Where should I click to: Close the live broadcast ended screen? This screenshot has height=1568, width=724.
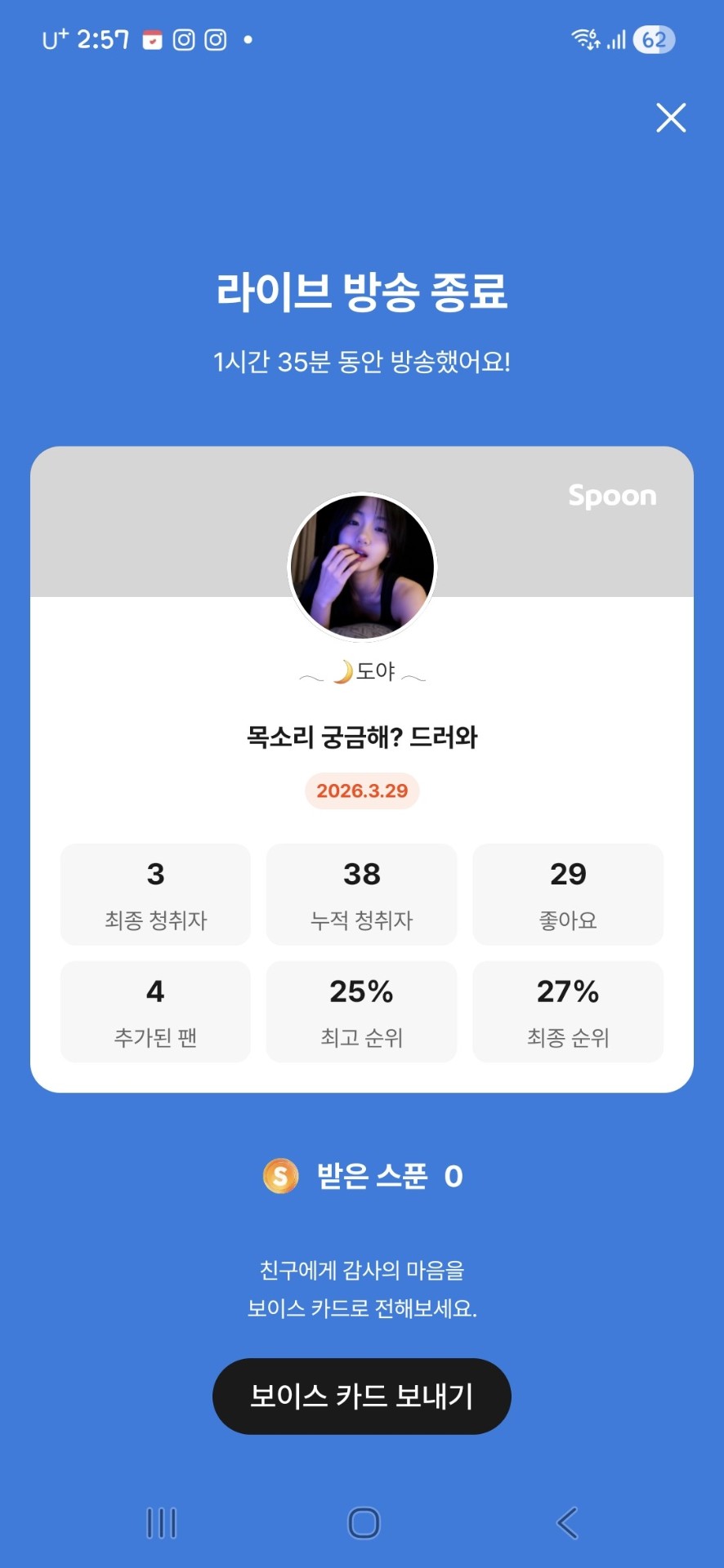pyautogui.click(x=671, y=118)
